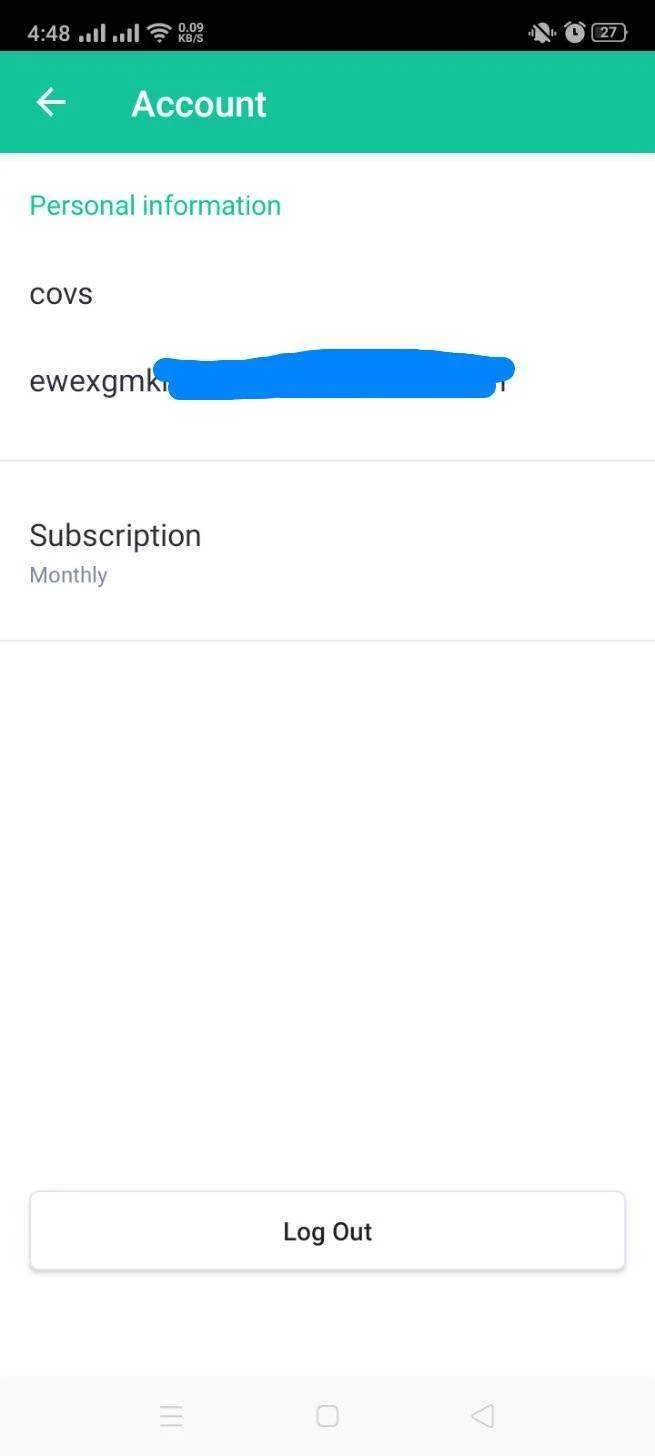The image size is (655, 1456).
Task: Tap the system home button
Action: click(x=327, y=1415)
